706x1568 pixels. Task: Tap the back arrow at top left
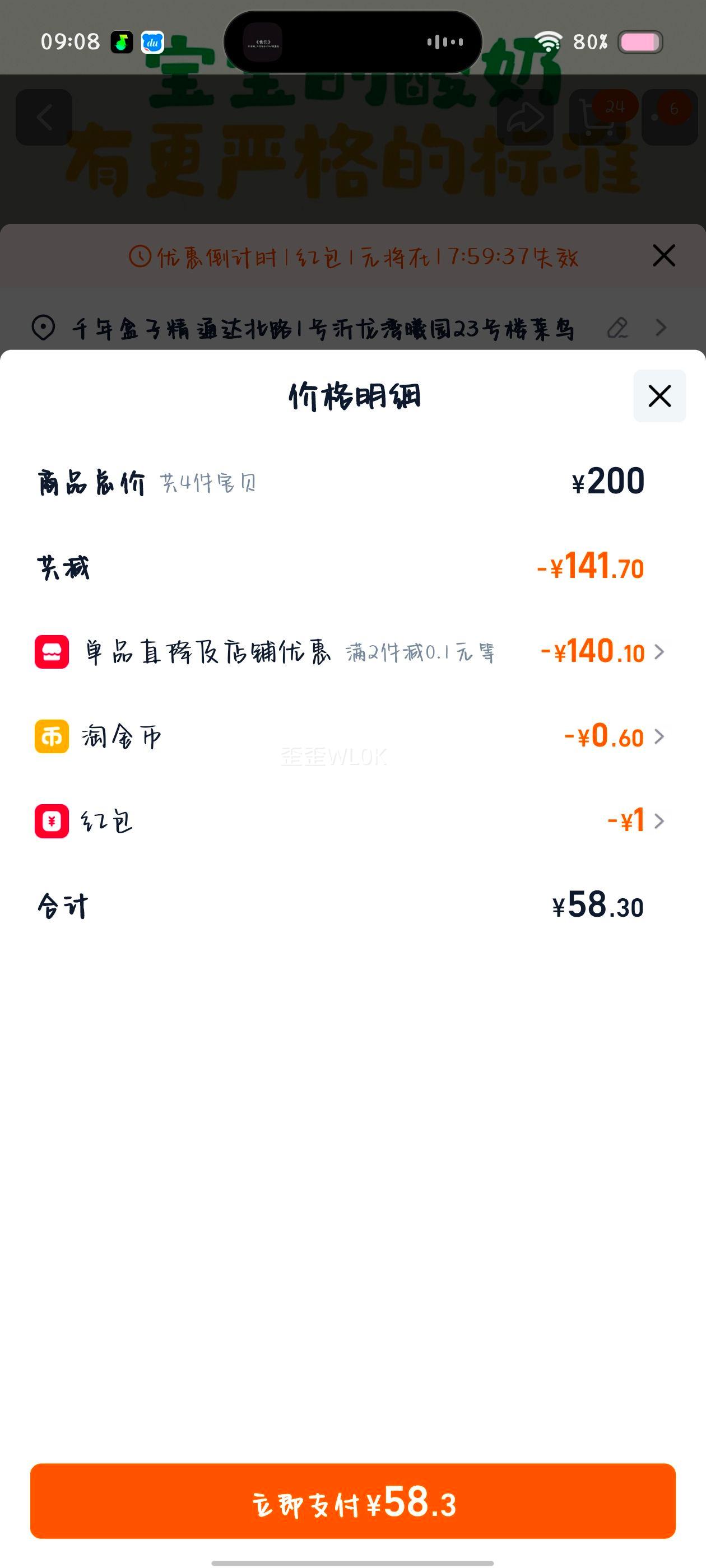(43, 117)
